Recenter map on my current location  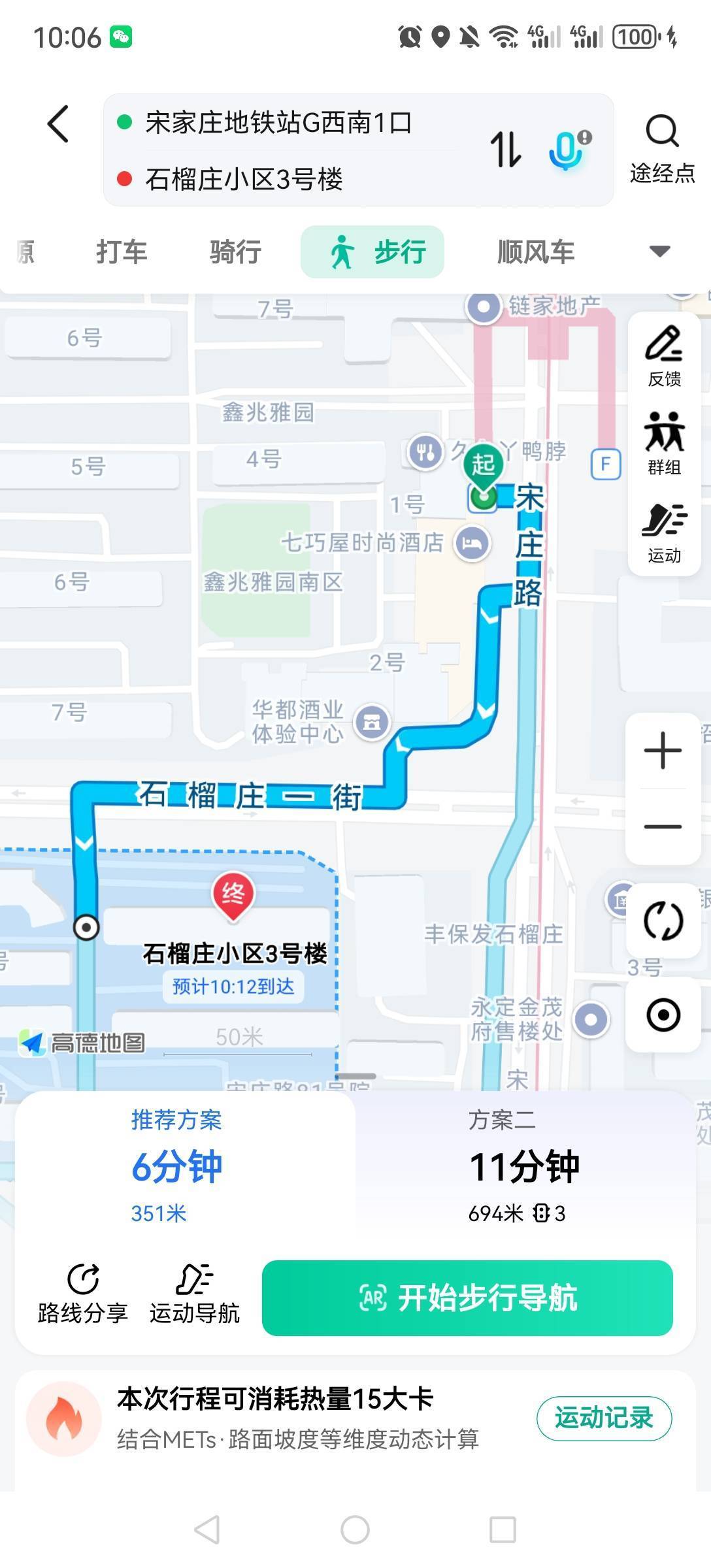tap(663, 1015)
